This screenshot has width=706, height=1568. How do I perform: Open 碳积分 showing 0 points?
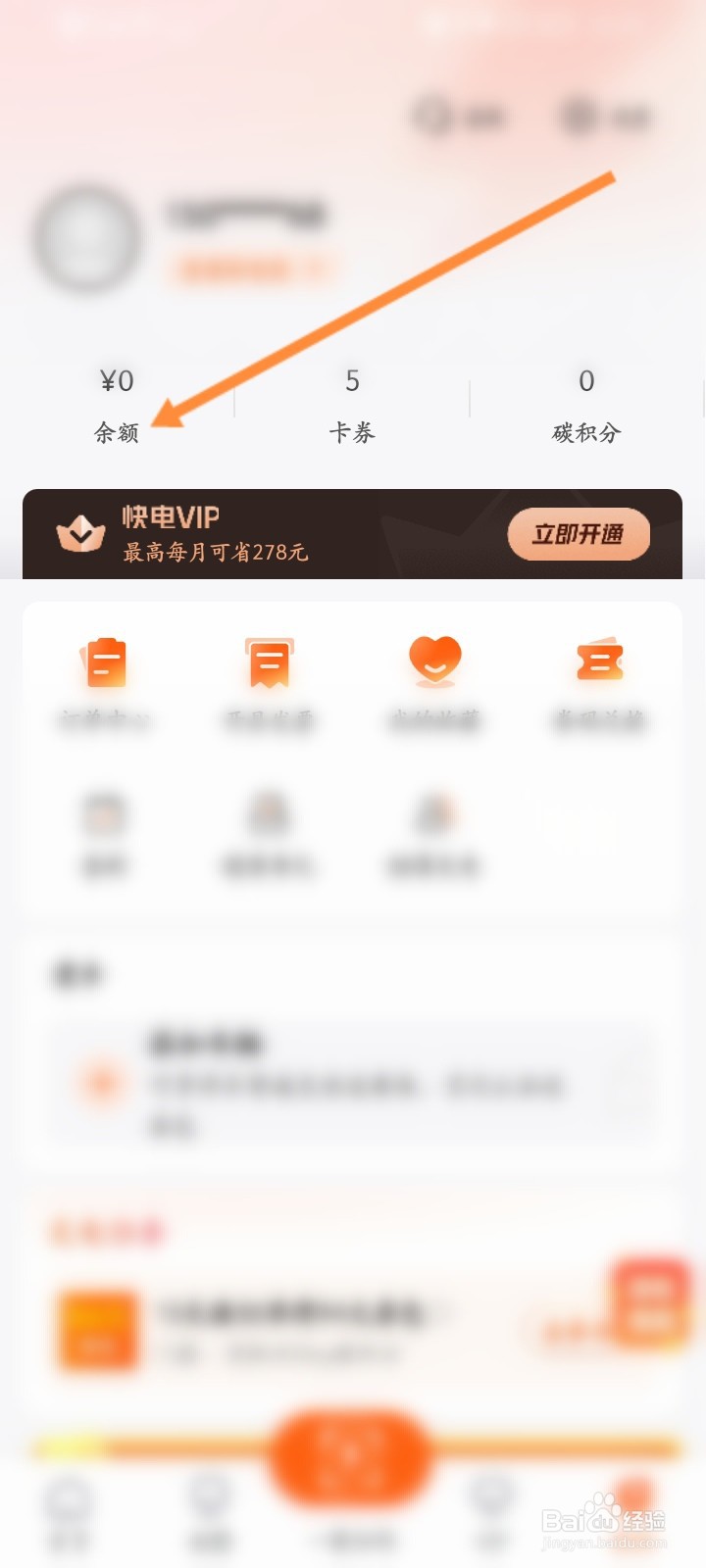pos(586,402)
